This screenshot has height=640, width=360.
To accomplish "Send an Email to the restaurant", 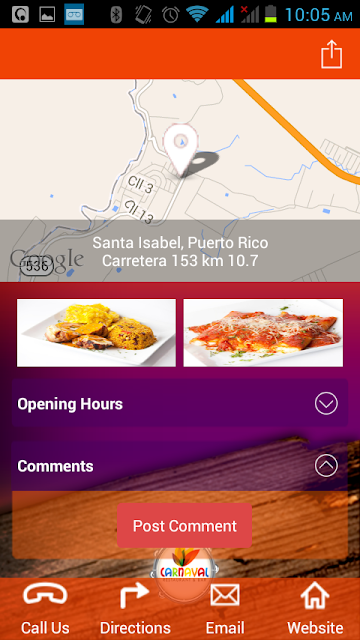I will 225,609.
